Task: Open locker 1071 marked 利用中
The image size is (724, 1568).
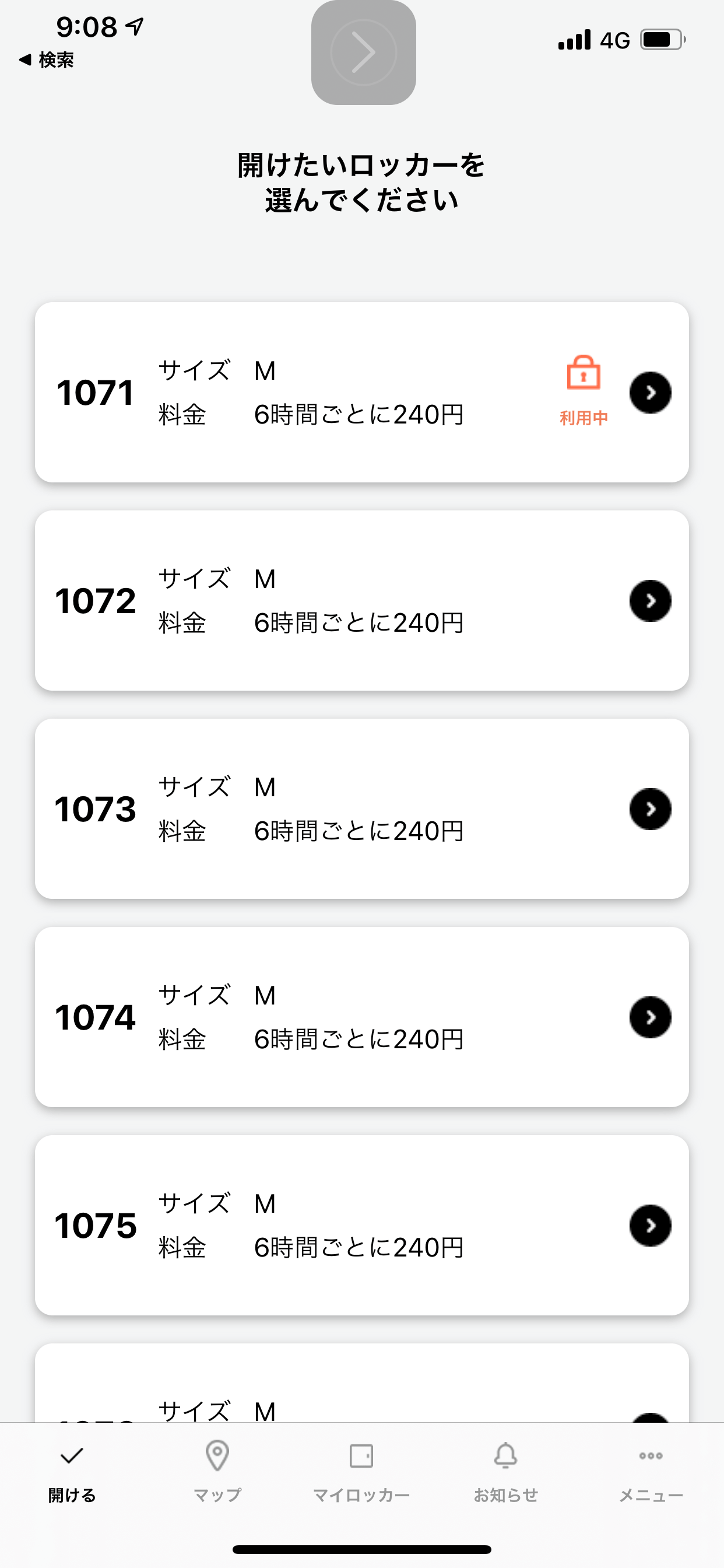Action: tap(362, 393)
